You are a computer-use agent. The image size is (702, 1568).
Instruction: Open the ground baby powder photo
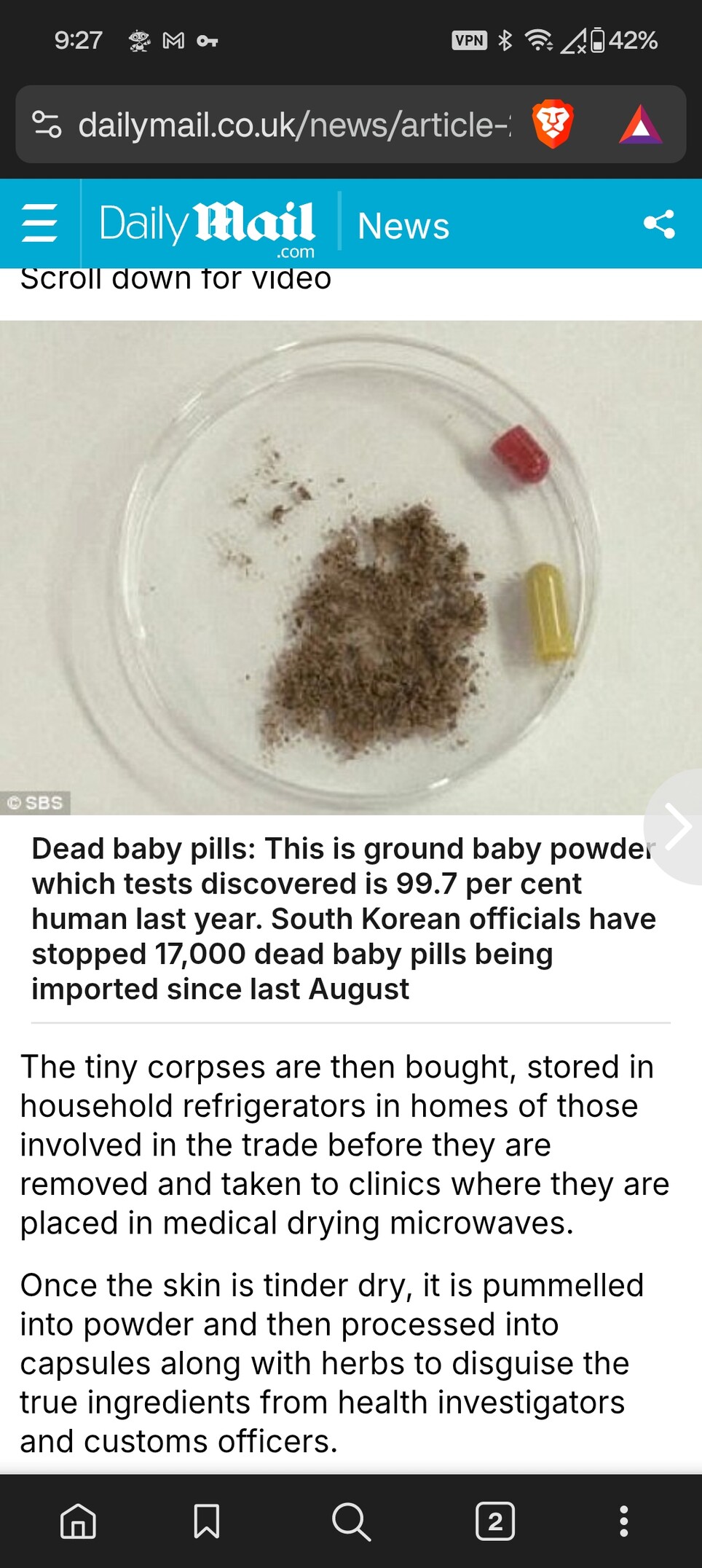[351, 568]
